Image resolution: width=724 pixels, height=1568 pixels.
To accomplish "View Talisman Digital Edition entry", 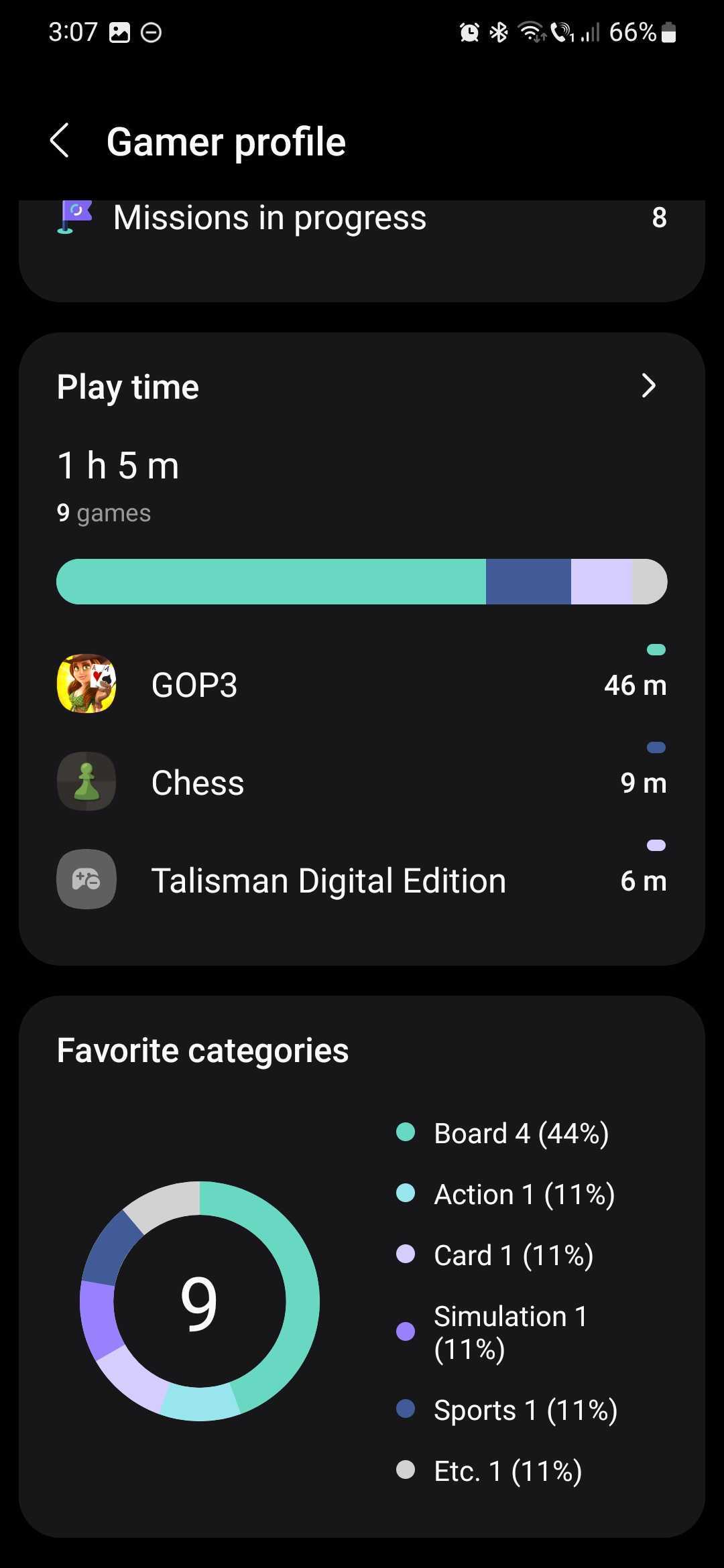I will (362, 880).
